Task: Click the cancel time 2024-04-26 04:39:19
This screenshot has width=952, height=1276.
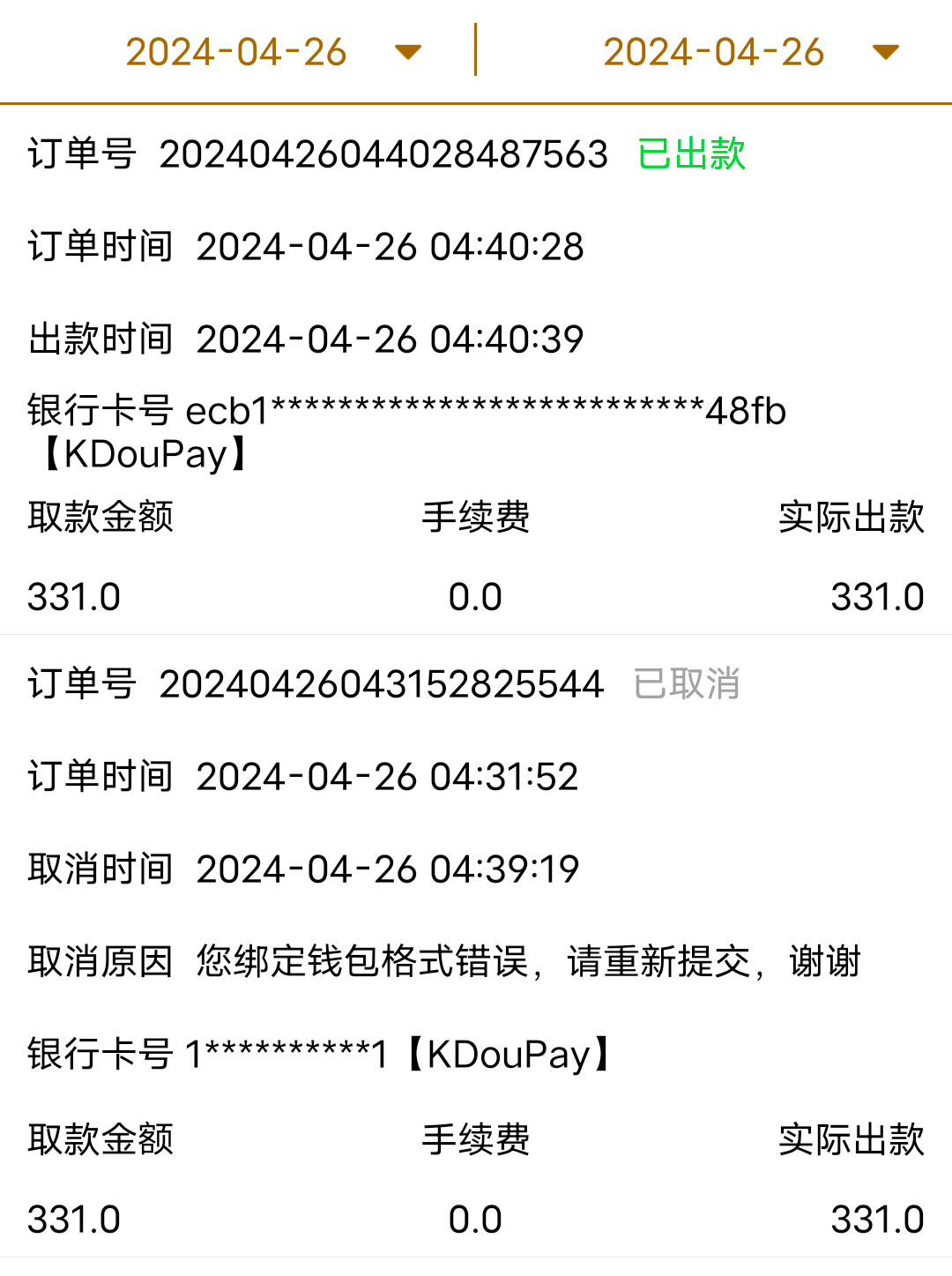Action: [388, 869]
